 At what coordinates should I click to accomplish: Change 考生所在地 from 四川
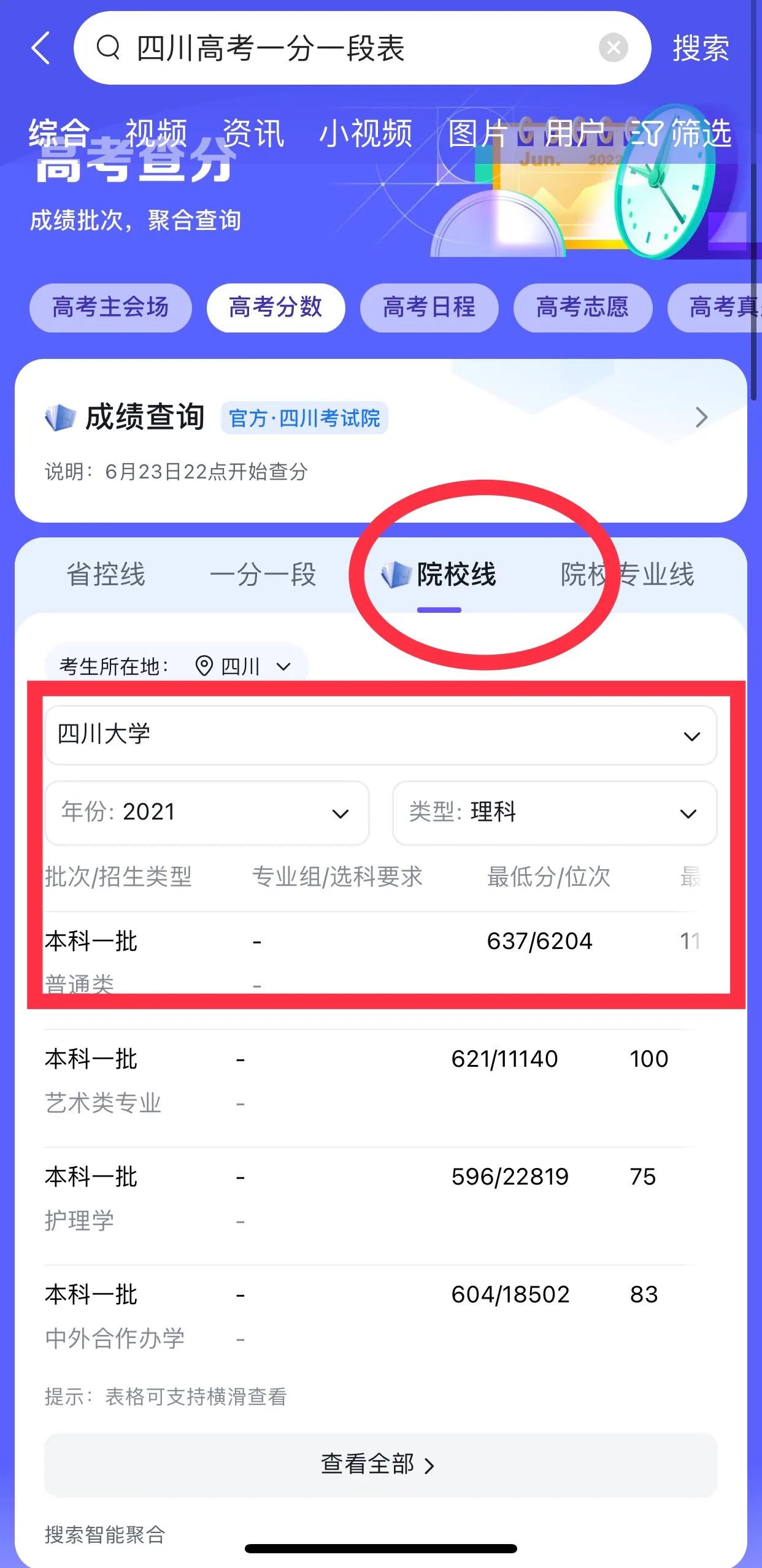[x=242, y=666]
